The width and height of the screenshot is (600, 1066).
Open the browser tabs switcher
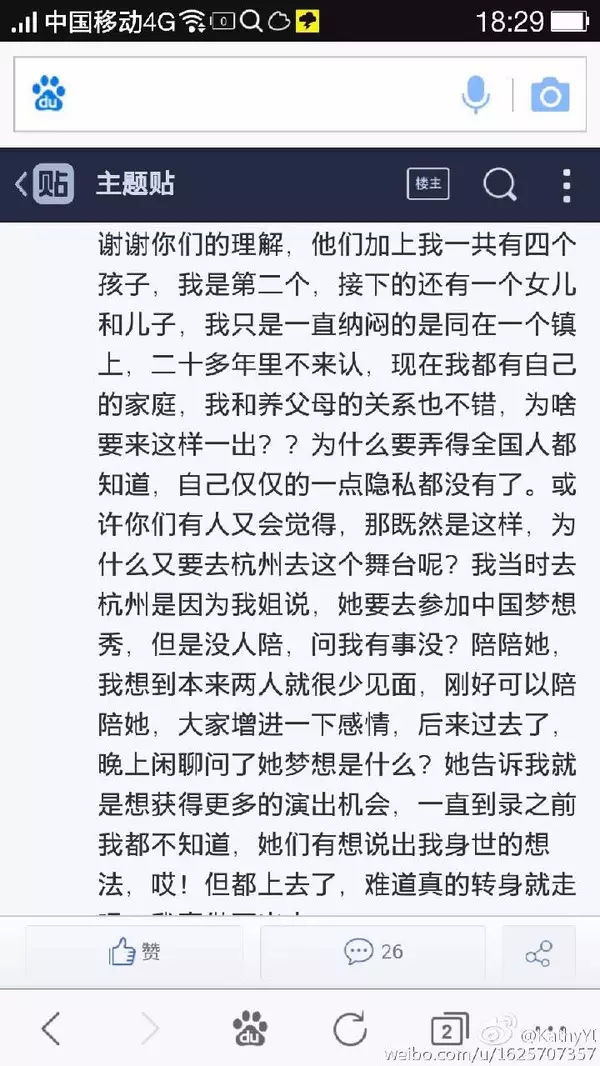pos(449,1028)
